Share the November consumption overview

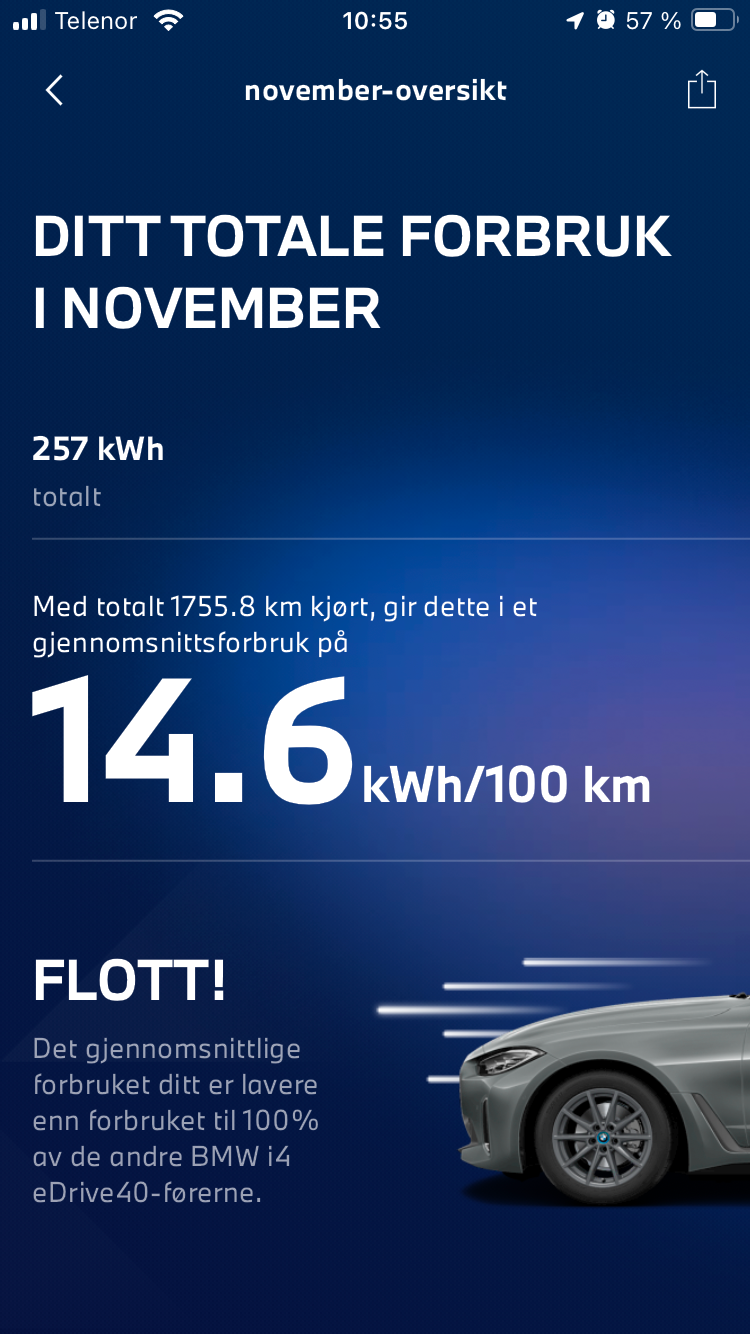click(x=702, y=89)
